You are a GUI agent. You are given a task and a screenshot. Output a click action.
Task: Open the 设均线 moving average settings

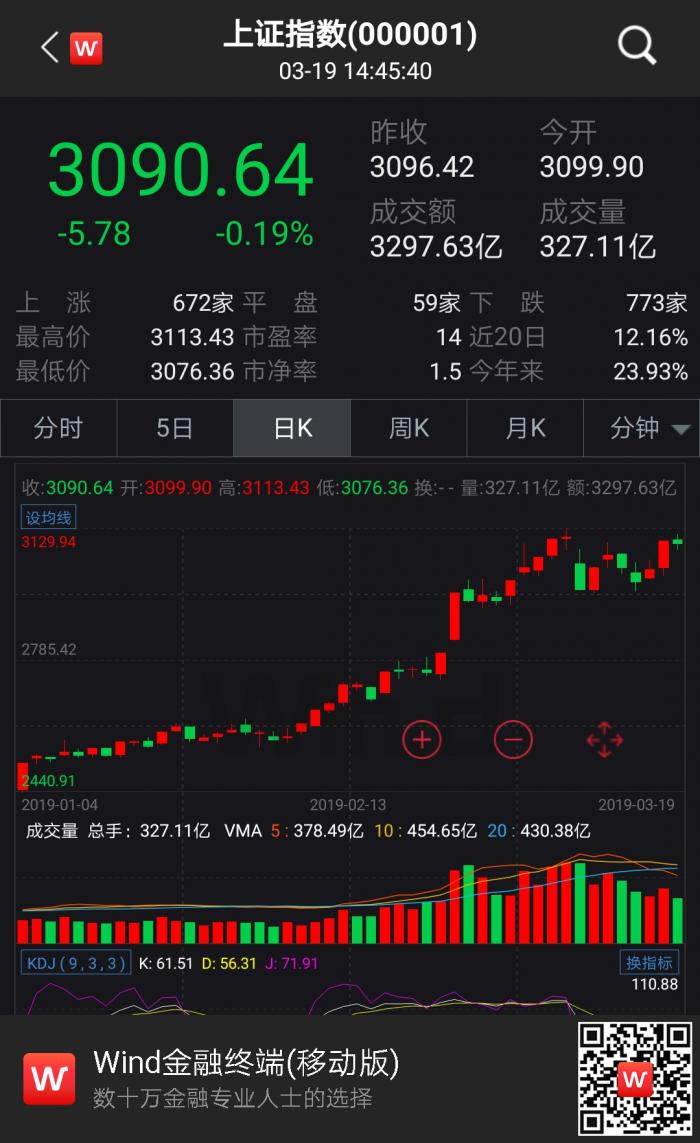[49, 517]
